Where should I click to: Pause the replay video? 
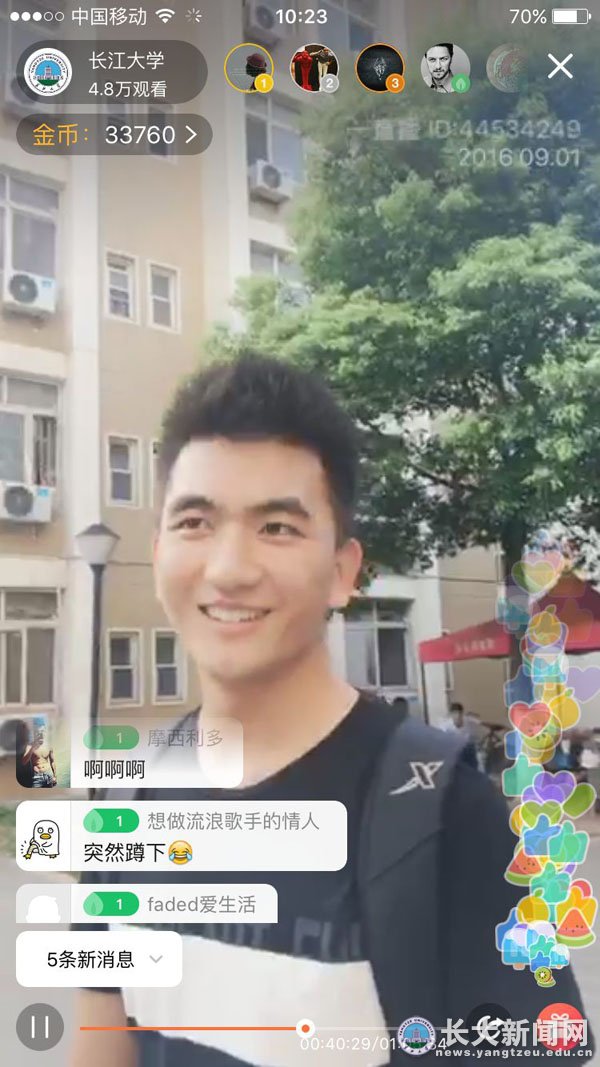[40, 1027]
